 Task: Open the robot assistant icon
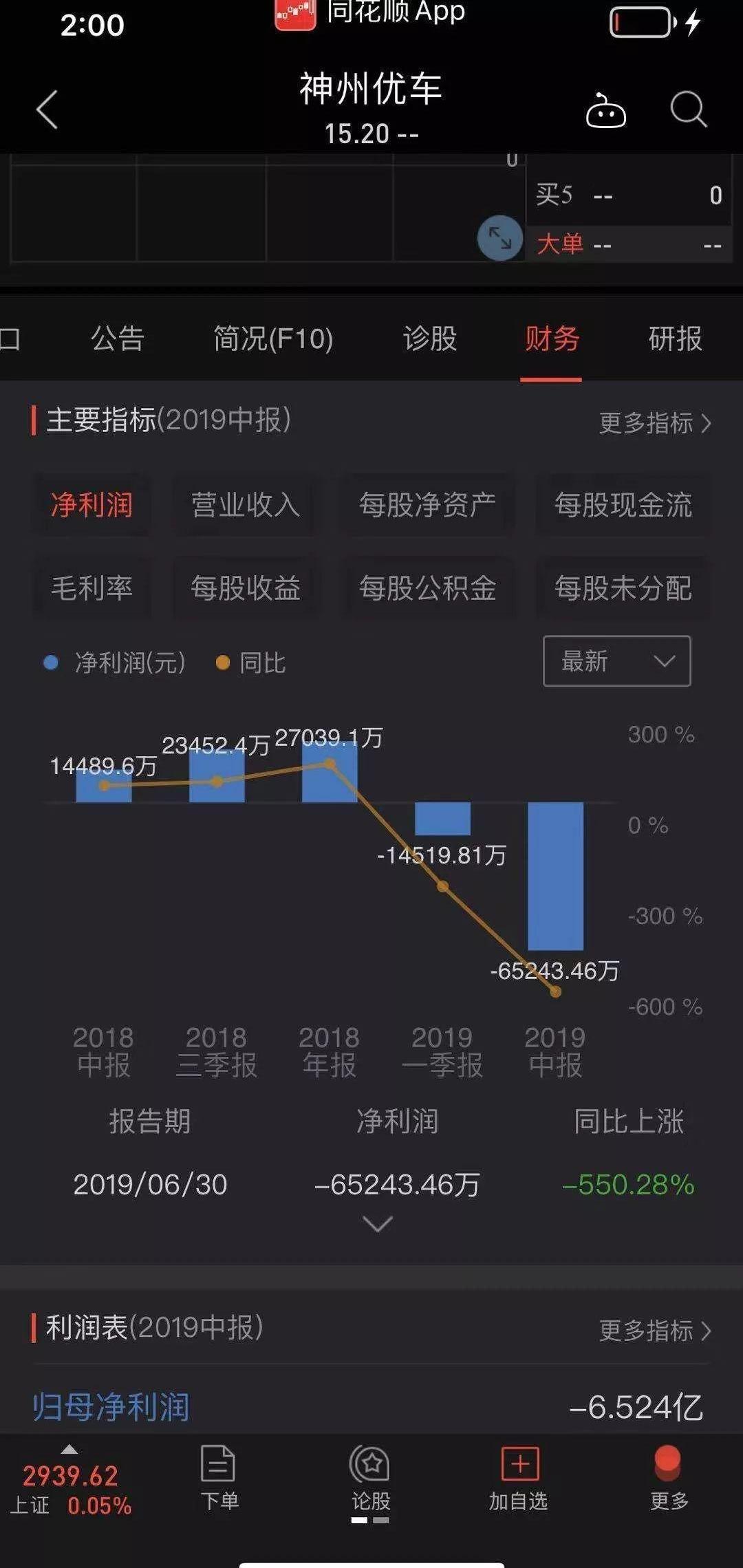pos(605,111)
